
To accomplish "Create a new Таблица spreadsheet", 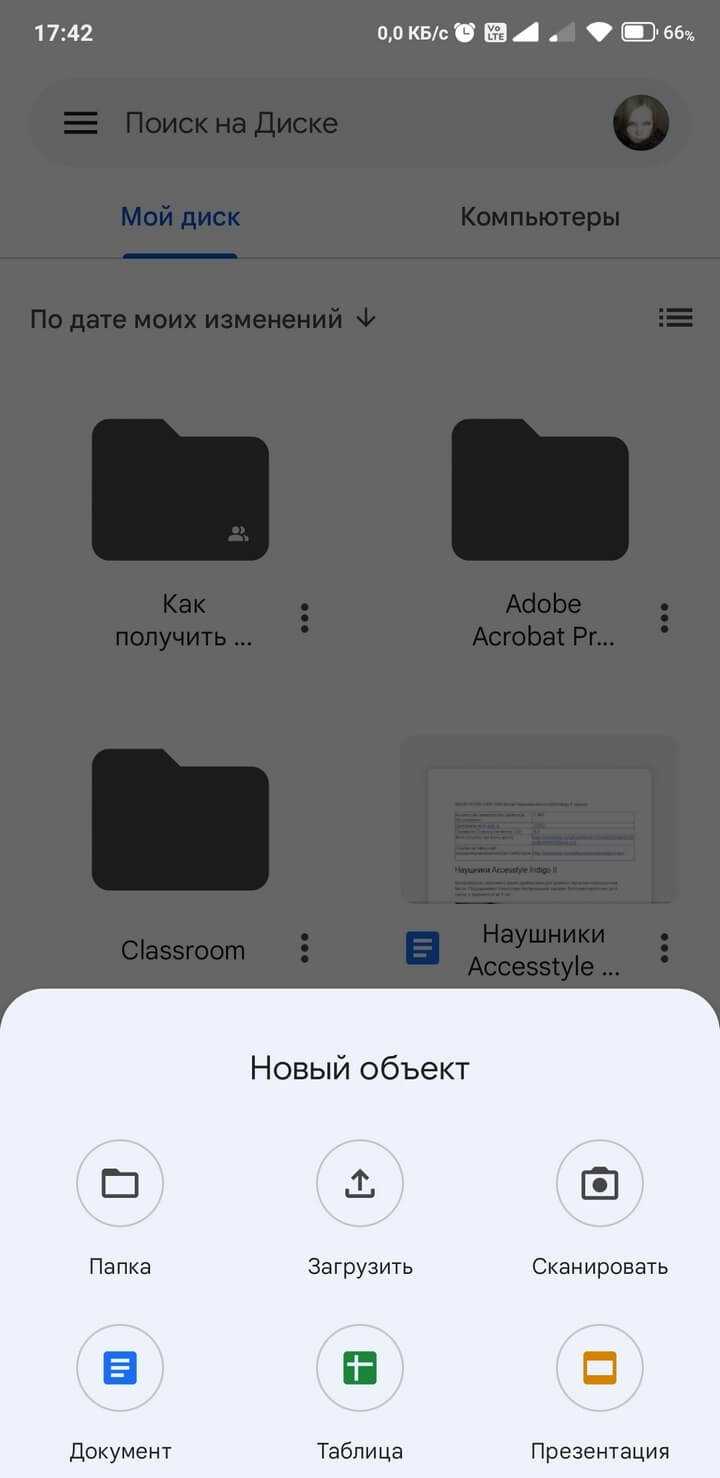I will (360, 1368).
